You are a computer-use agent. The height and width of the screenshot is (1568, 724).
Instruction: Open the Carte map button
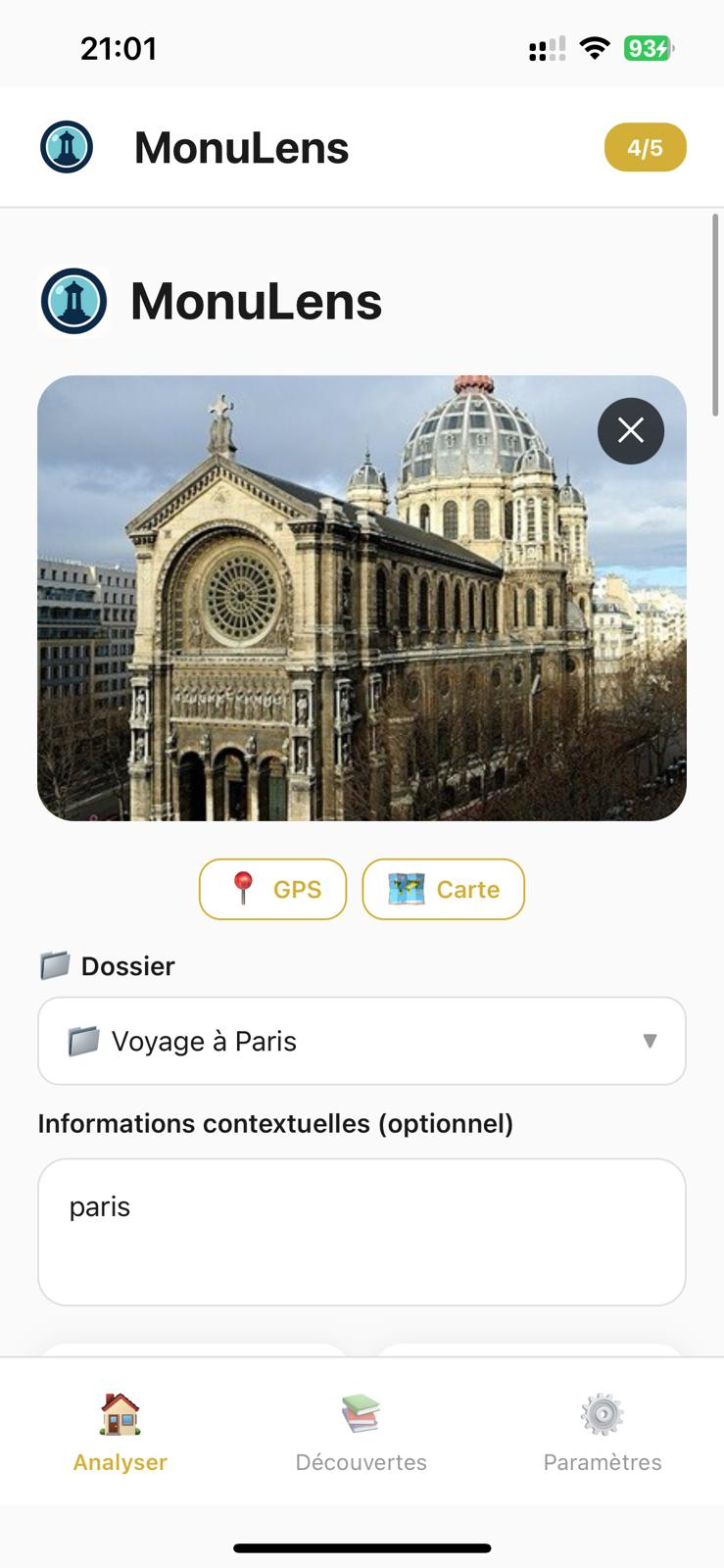443,889
